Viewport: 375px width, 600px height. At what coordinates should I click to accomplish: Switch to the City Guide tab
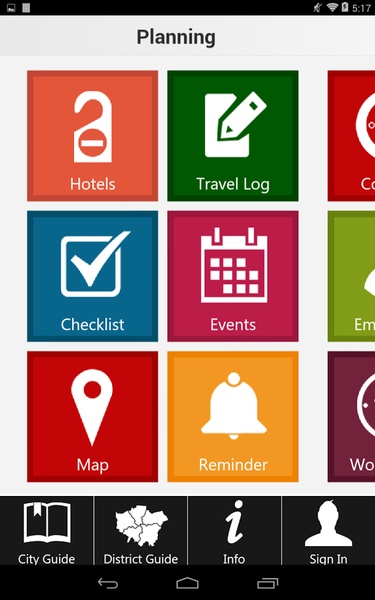(x=46, y=531)
